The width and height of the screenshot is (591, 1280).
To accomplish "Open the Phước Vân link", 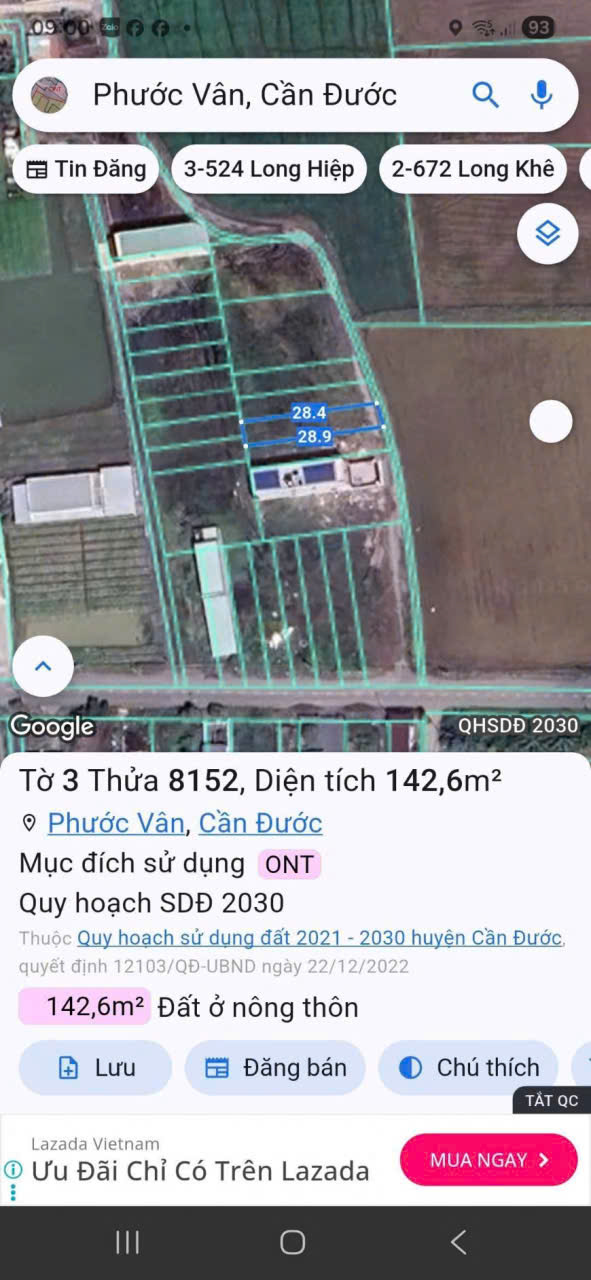I will point(116,823).
